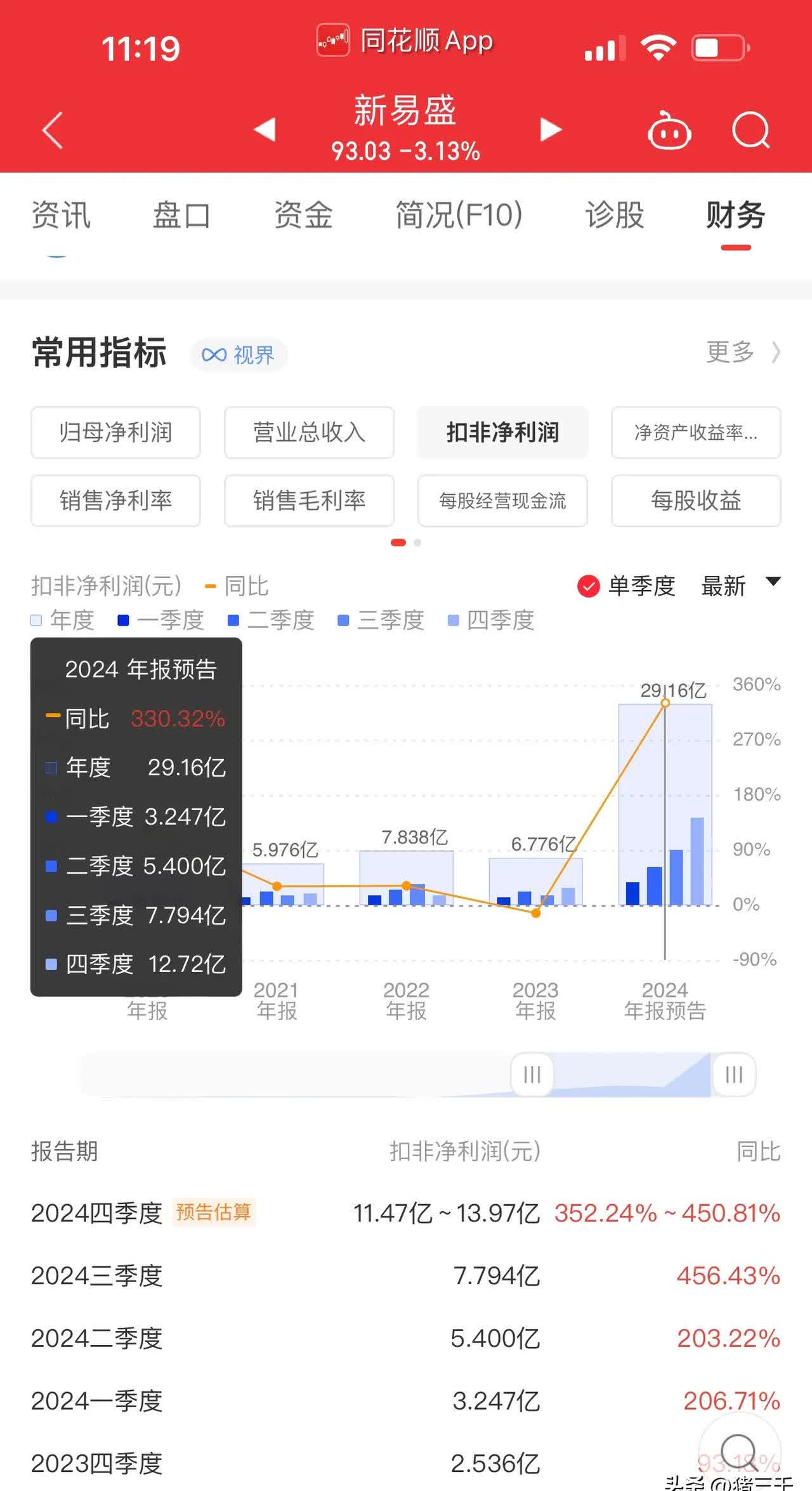Screen dimensions: 812x1491
Task: Open the 简况(F10) tab
Action: [459, 215]
